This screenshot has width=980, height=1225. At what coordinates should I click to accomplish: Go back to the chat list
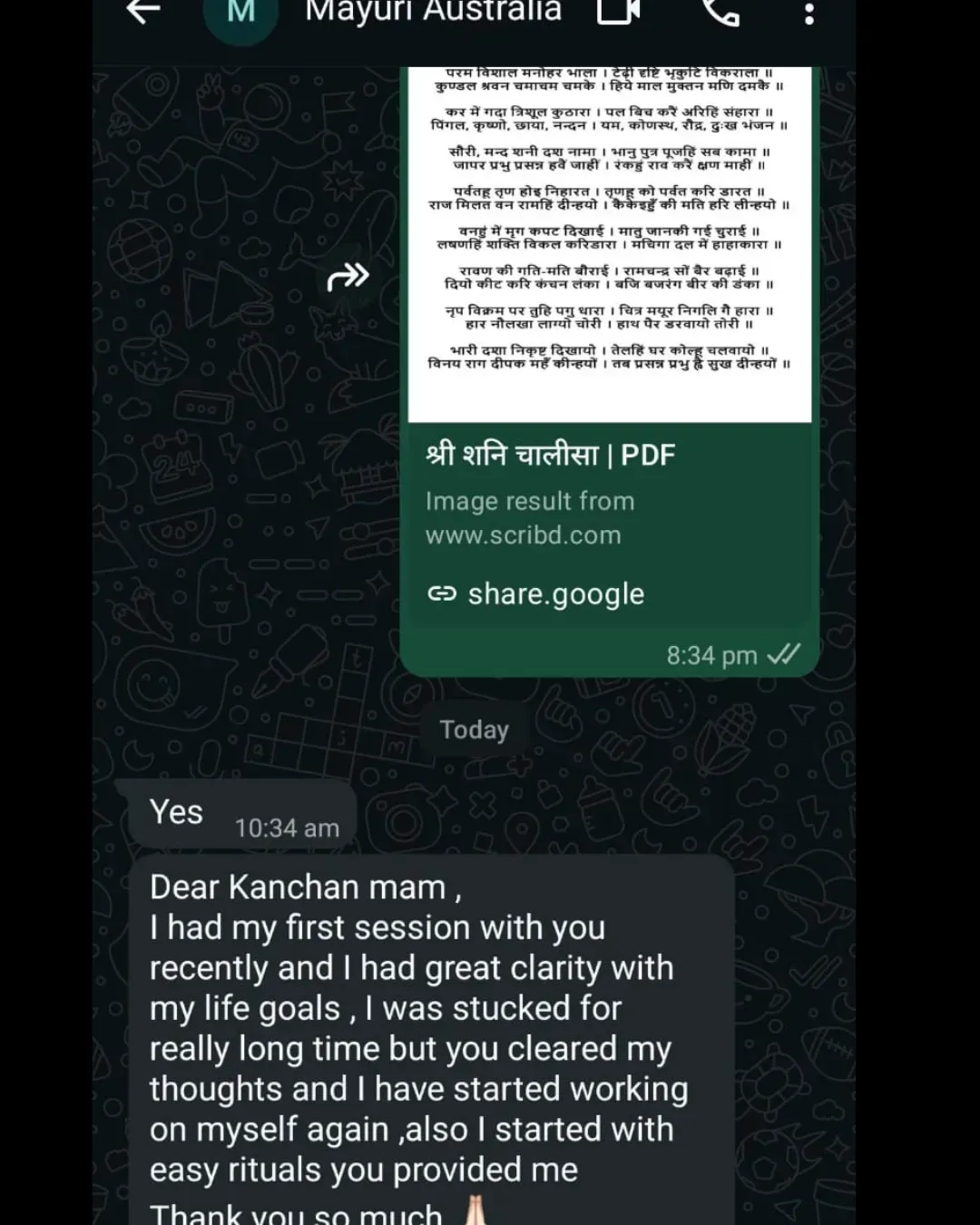(x=142, y=11)
